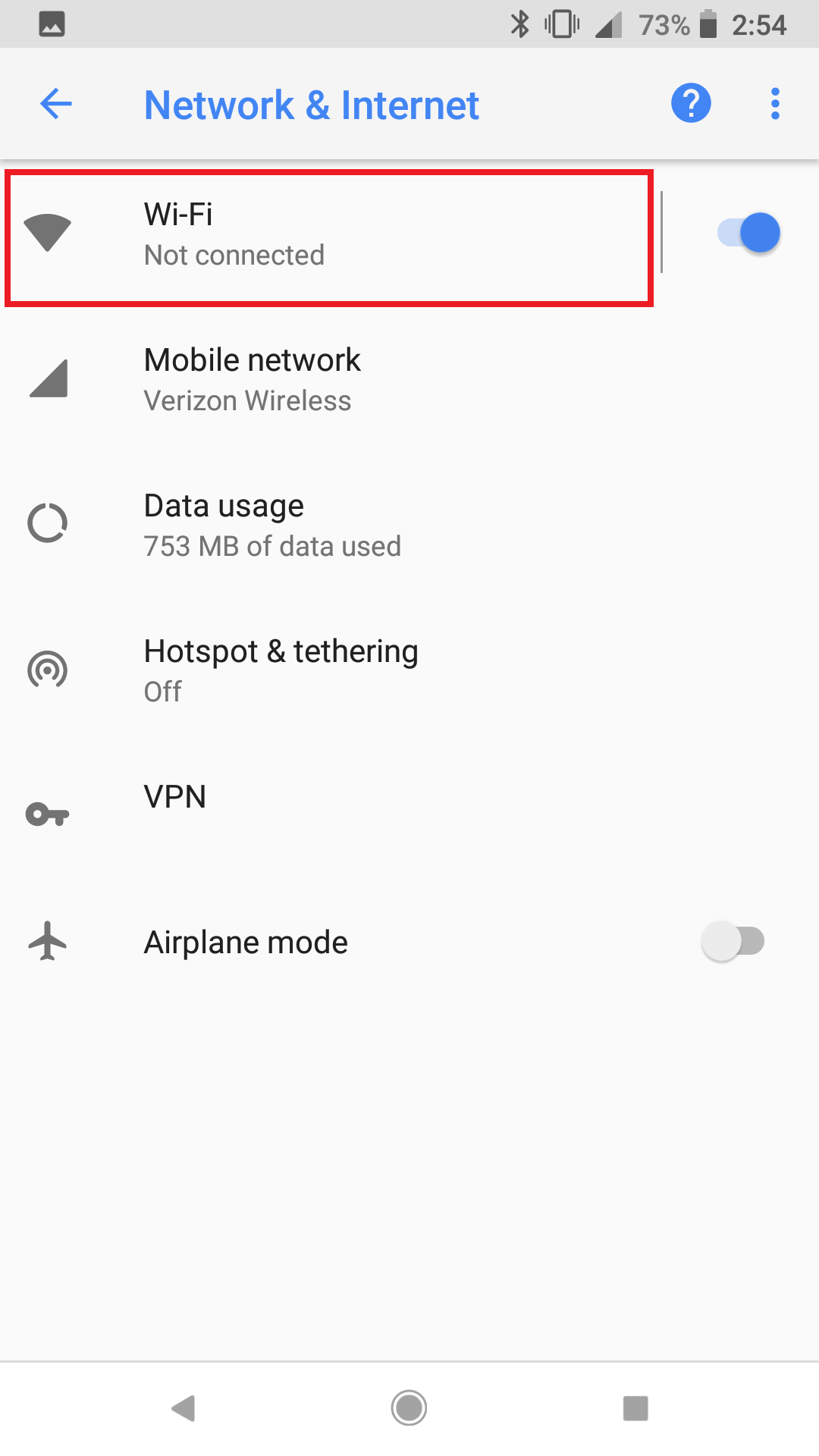Viewport: 819px width, 1456px height.
Task: Enable Airplane mode switch
Action: pos(733,942)
